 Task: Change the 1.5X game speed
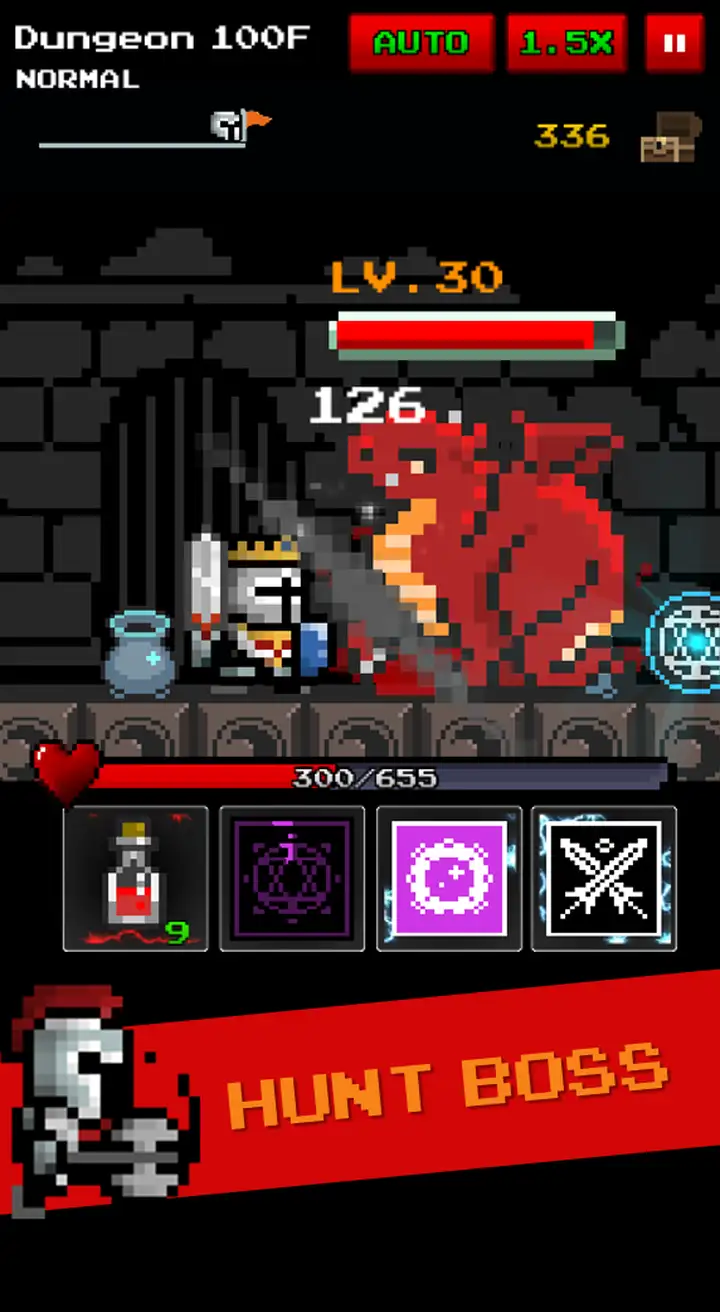(566, 43)
